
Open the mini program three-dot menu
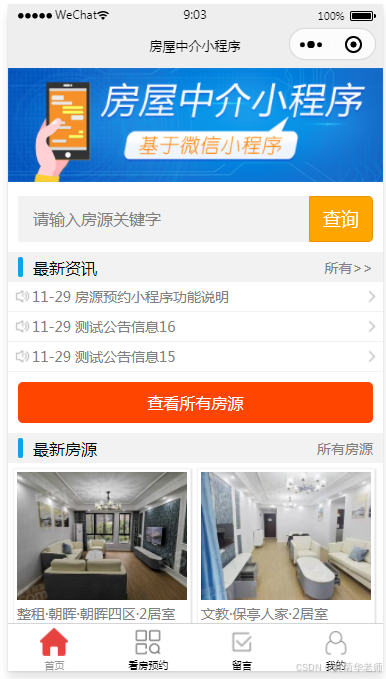(311, 45)
